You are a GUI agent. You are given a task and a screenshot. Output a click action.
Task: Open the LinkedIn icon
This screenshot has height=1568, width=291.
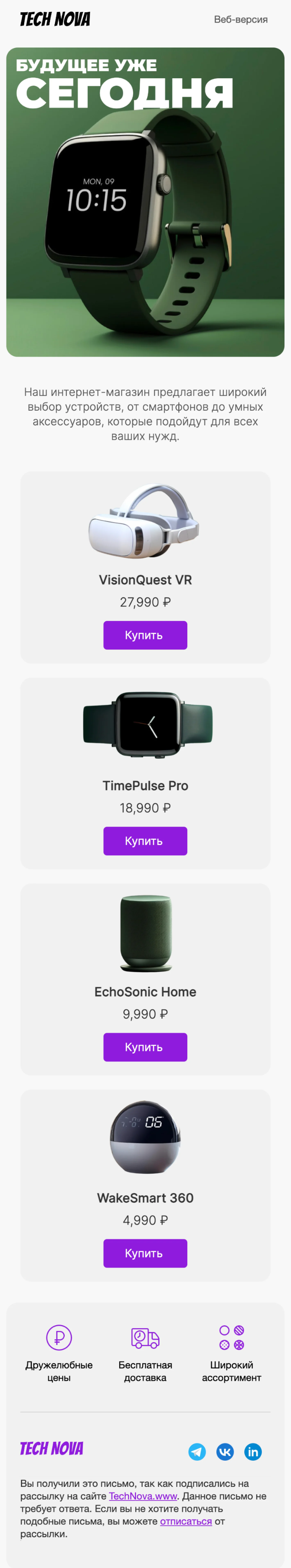(253, 1452)
